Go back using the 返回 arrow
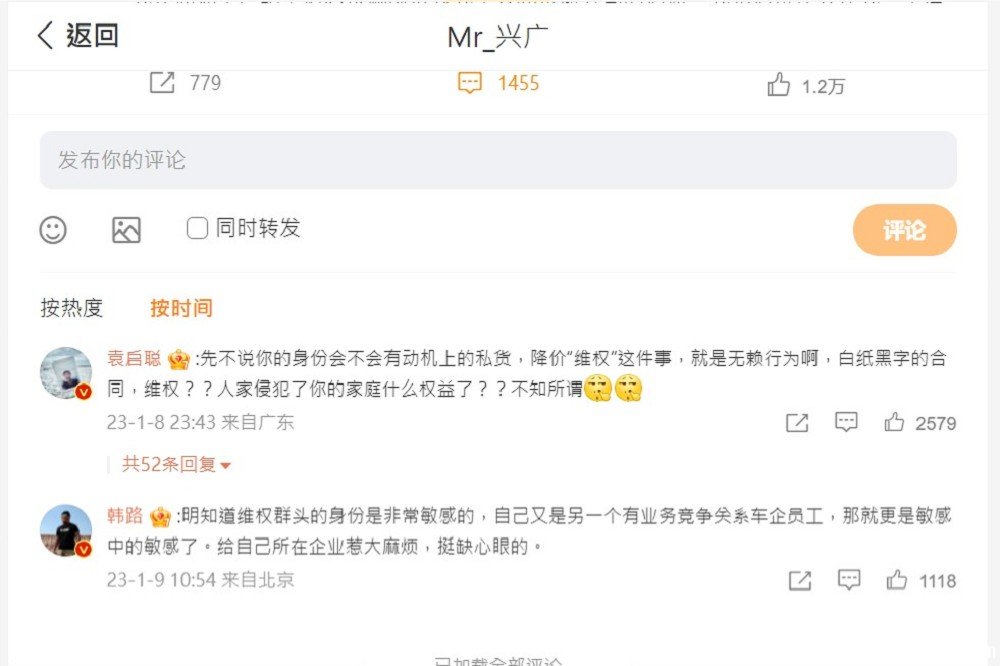The height and width of the screenshot is (666, 1000). (x=76, y=36)
